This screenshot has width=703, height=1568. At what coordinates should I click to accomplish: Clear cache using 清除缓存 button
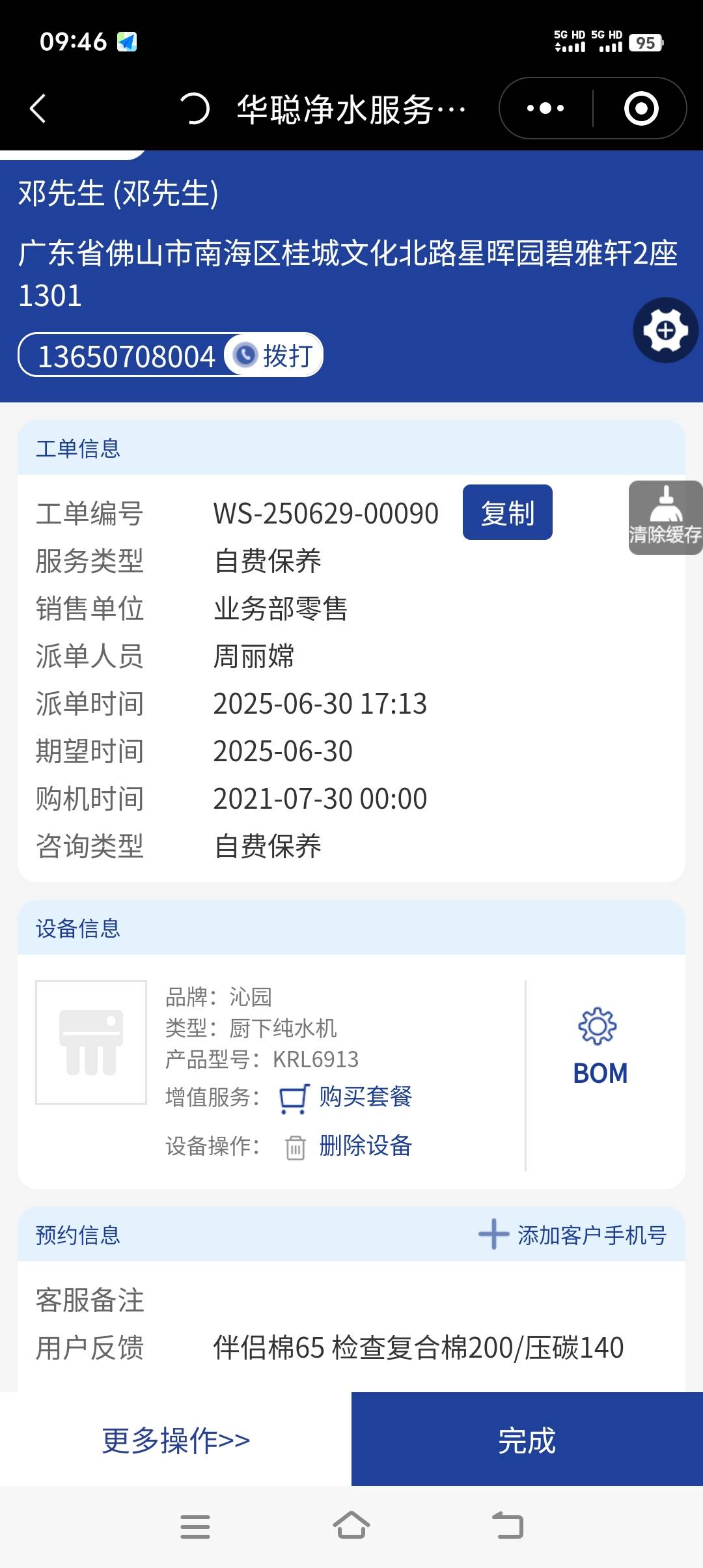point(665,518)
